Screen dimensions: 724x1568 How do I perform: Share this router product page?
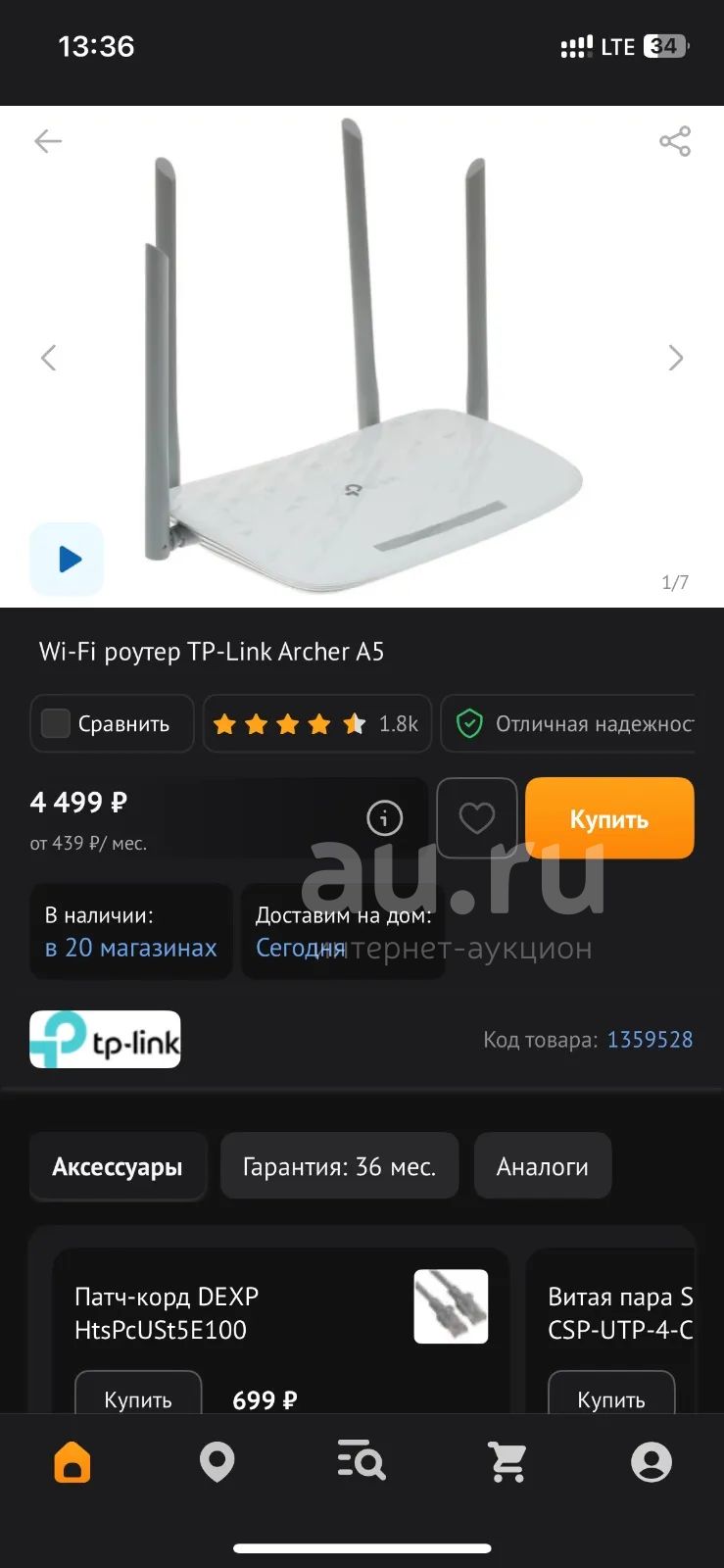tap(675, 141)
